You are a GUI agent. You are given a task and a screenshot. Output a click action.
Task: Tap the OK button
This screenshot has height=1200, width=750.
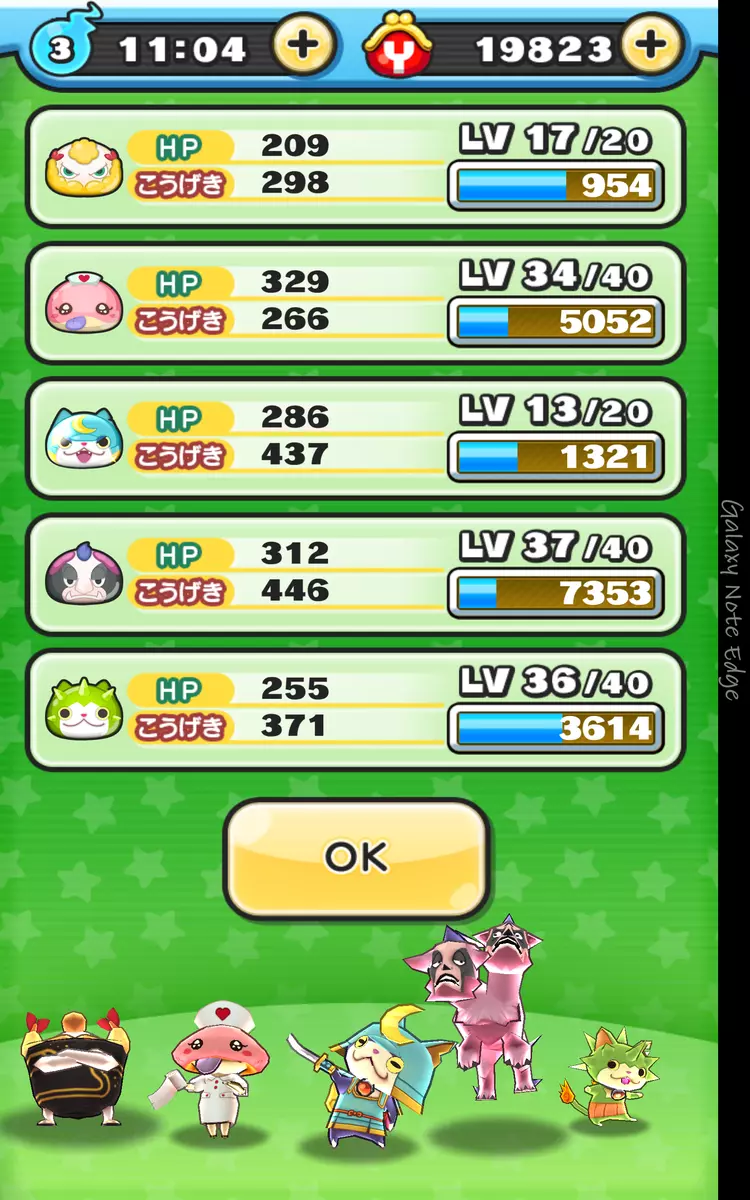pyautogui.click(x=356, y=858)
